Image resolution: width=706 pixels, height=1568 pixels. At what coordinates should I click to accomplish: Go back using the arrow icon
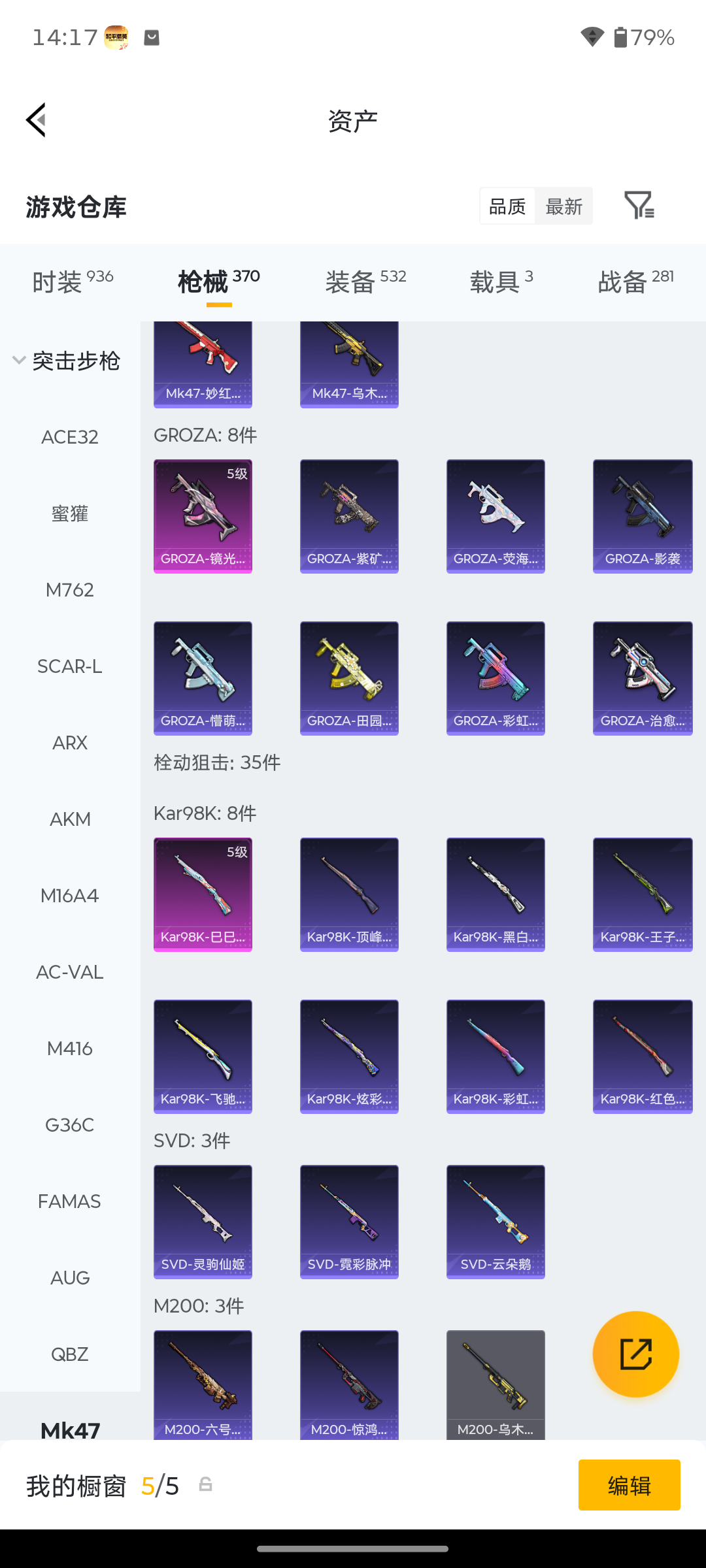[37, 120]
